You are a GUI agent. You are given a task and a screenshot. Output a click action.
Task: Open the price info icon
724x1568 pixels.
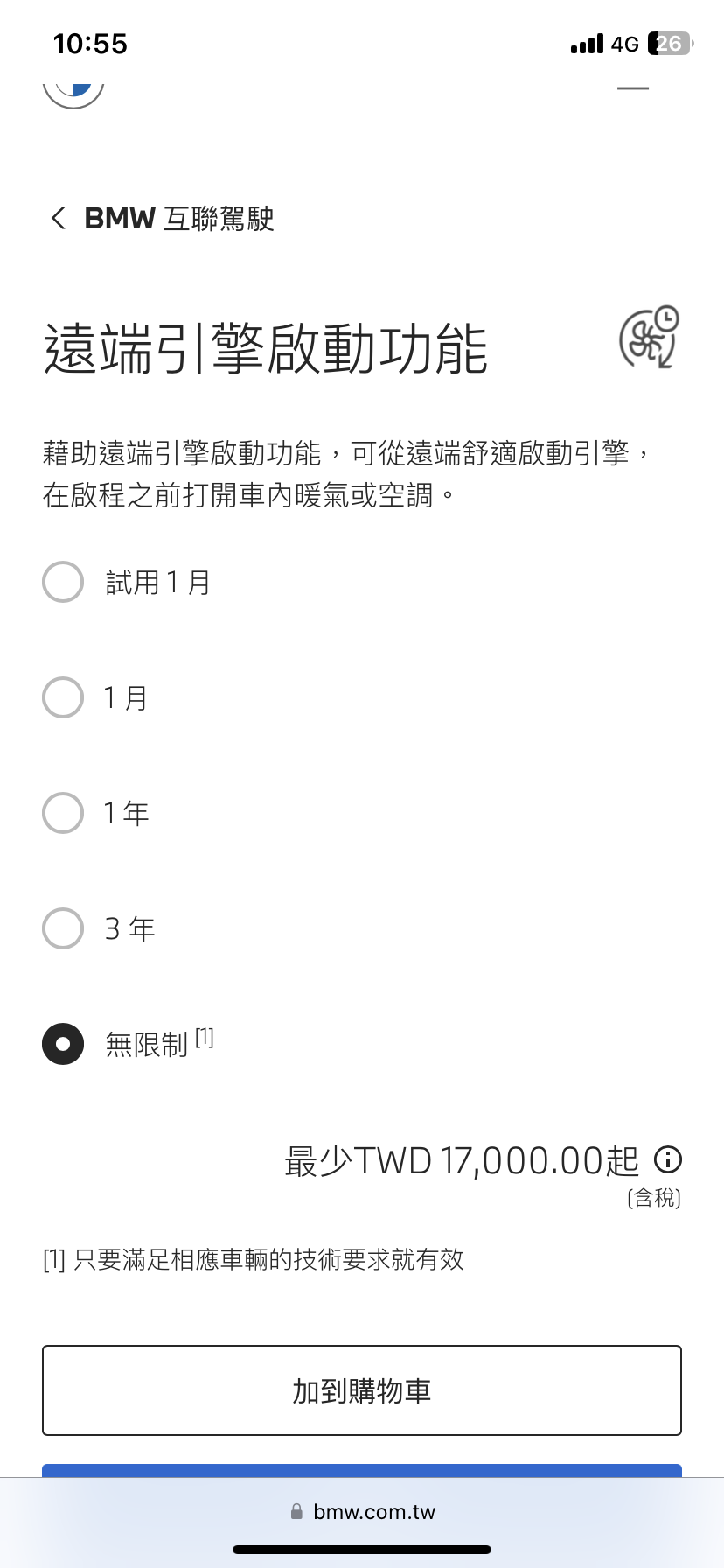point(668,1159)
